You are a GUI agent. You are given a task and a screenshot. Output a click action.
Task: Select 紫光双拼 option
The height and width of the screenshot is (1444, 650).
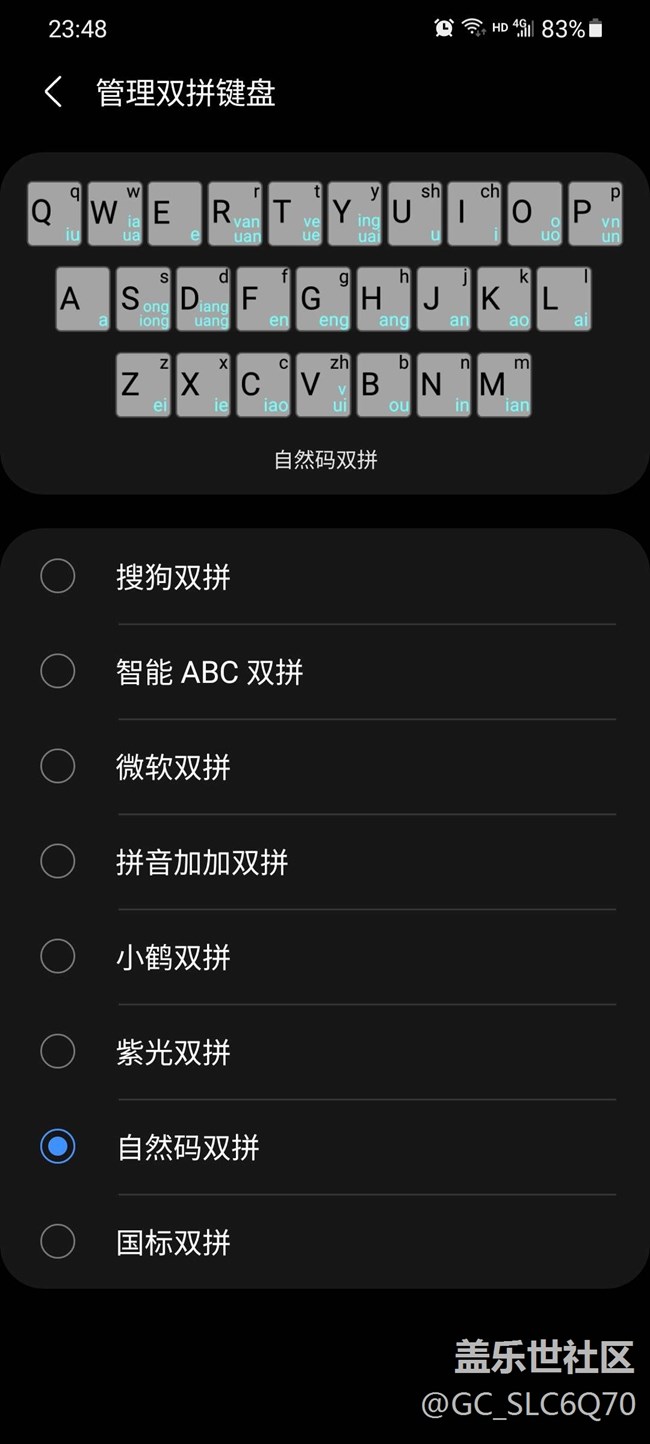325,1051
